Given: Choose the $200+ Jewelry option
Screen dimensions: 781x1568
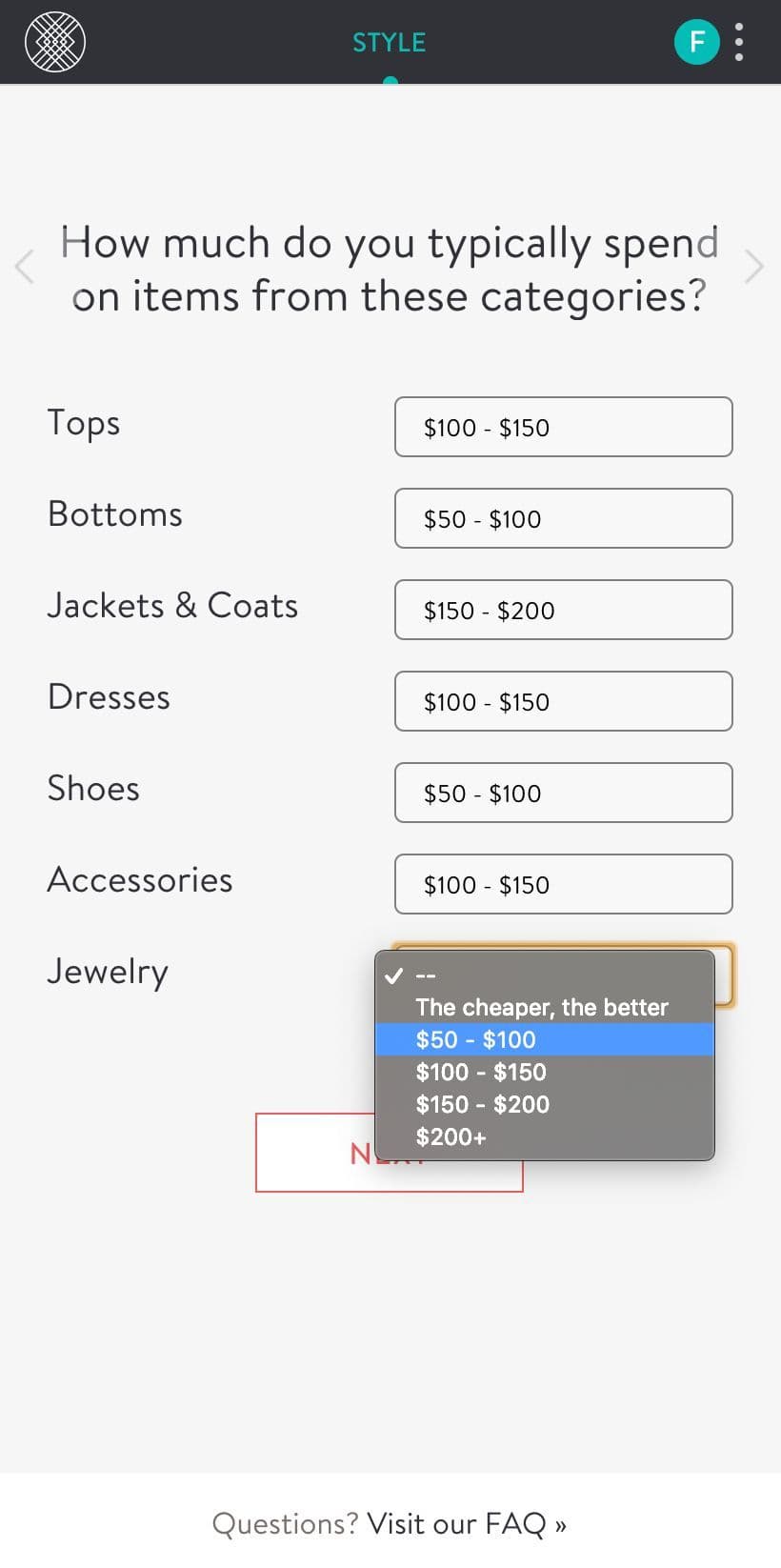Looking at the screenshot, I should (x=545, y=1136).
